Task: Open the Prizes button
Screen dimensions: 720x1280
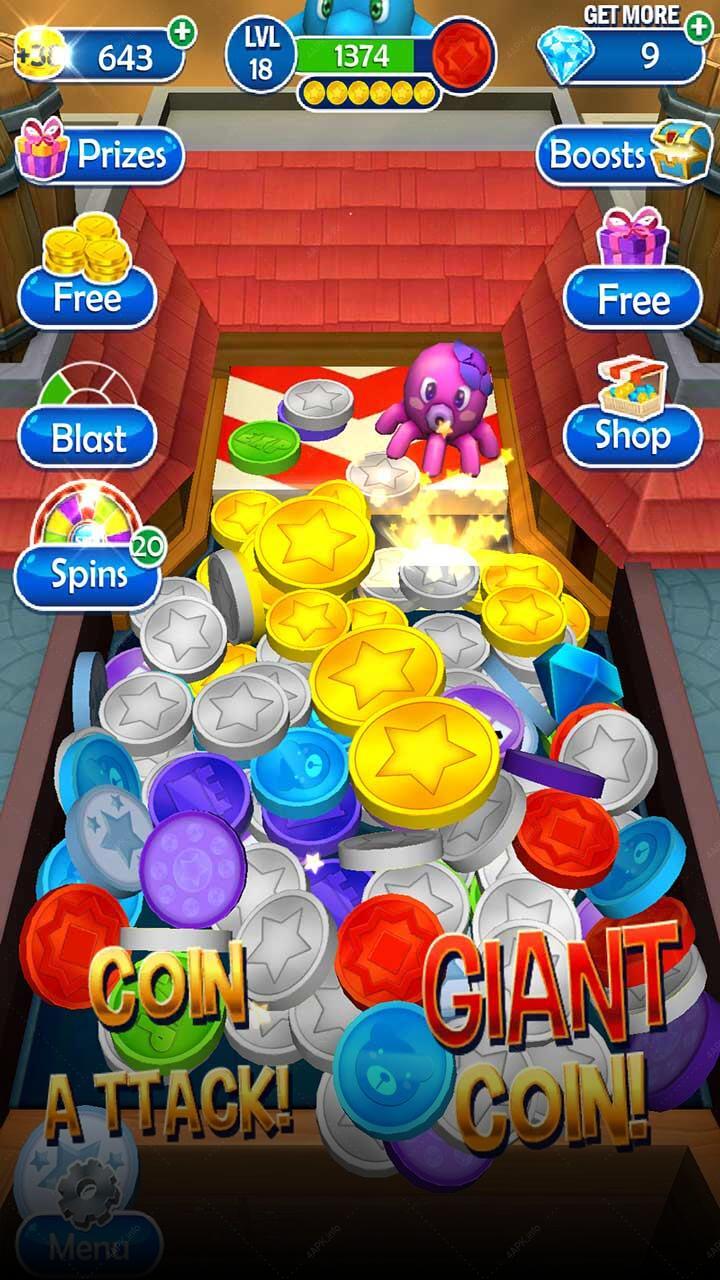Action: pyautogui.click(x=100, y=153)
